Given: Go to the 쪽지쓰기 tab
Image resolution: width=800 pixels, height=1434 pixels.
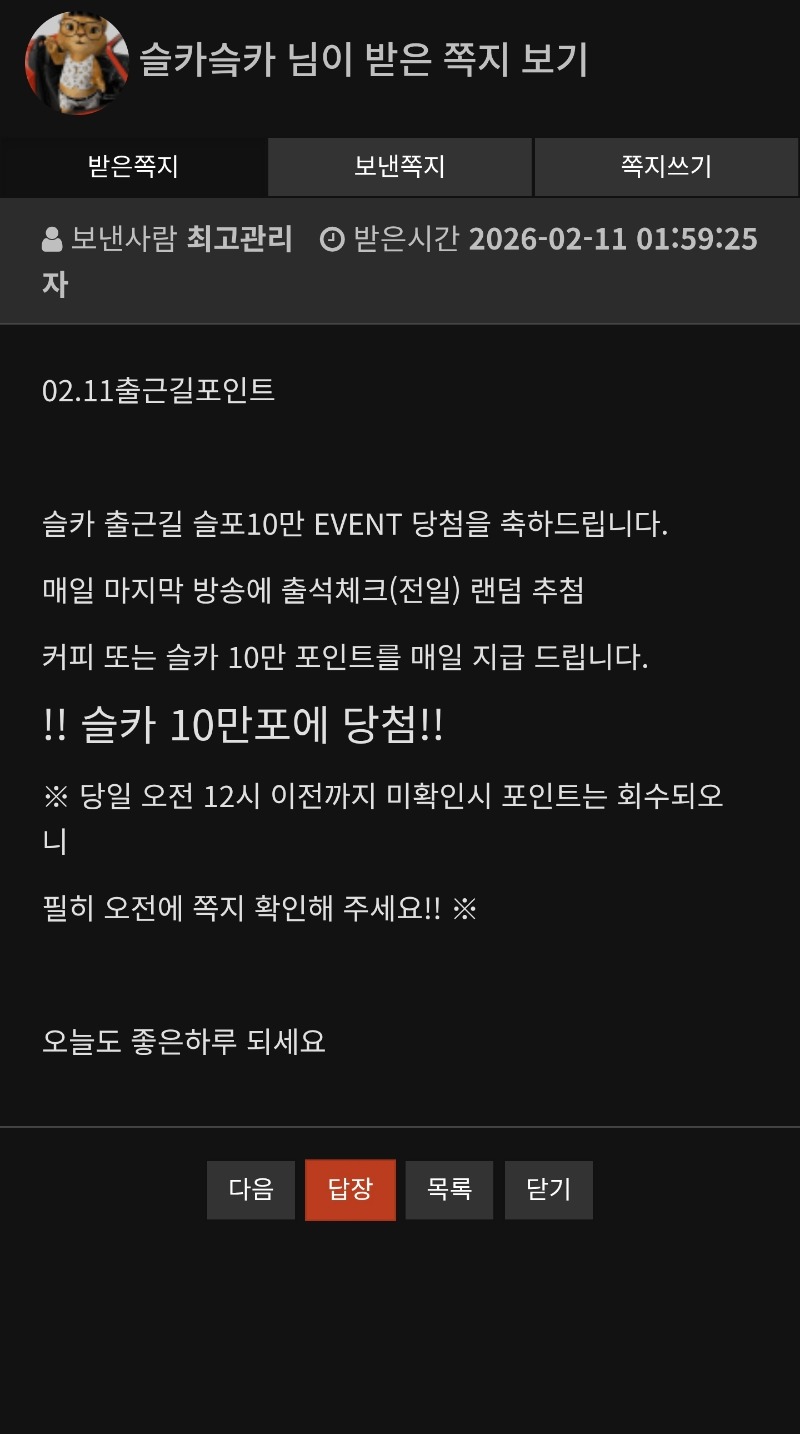Looking at the screenshot, I should pyautogui.click(x=666, y=166).
